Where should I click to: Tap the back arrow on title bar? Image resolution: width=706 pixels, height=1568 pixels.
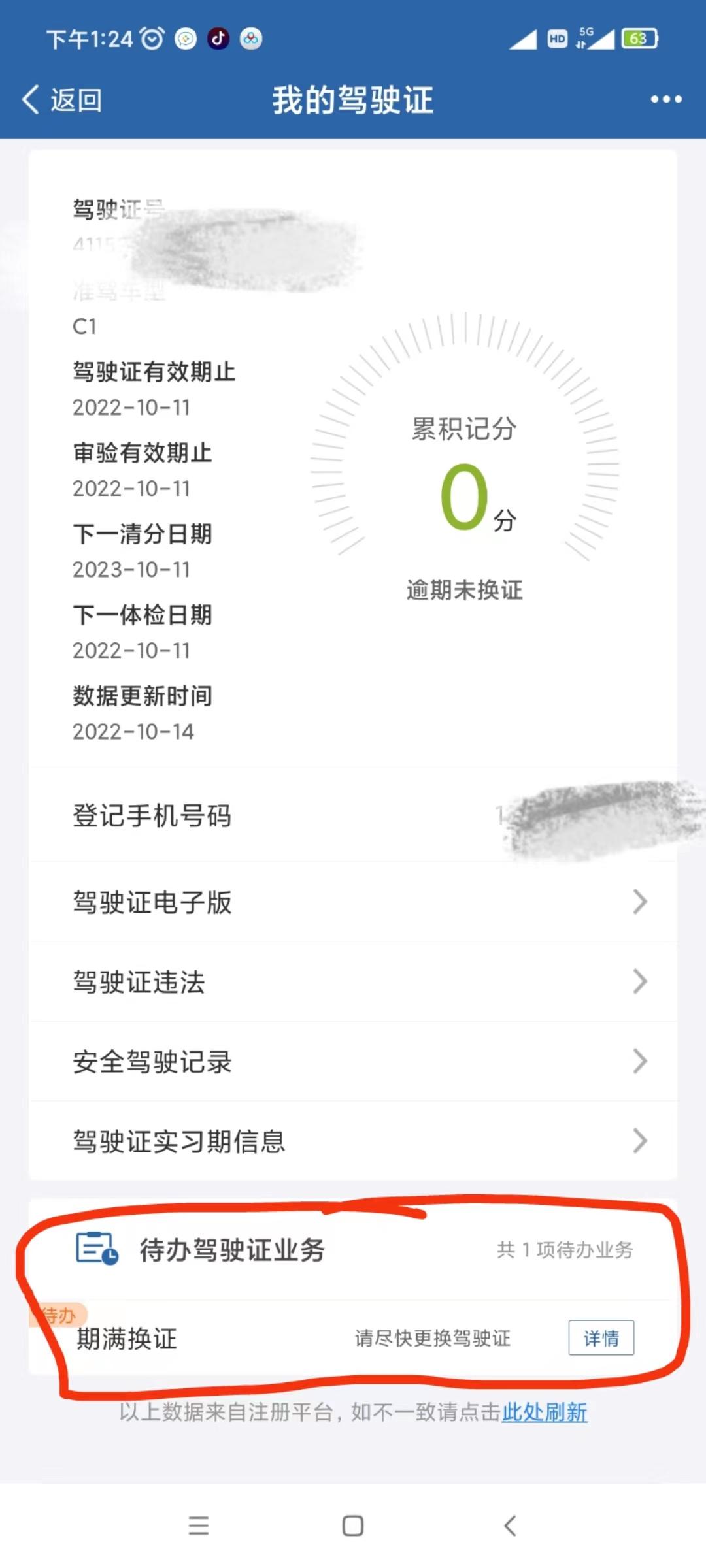30,99
